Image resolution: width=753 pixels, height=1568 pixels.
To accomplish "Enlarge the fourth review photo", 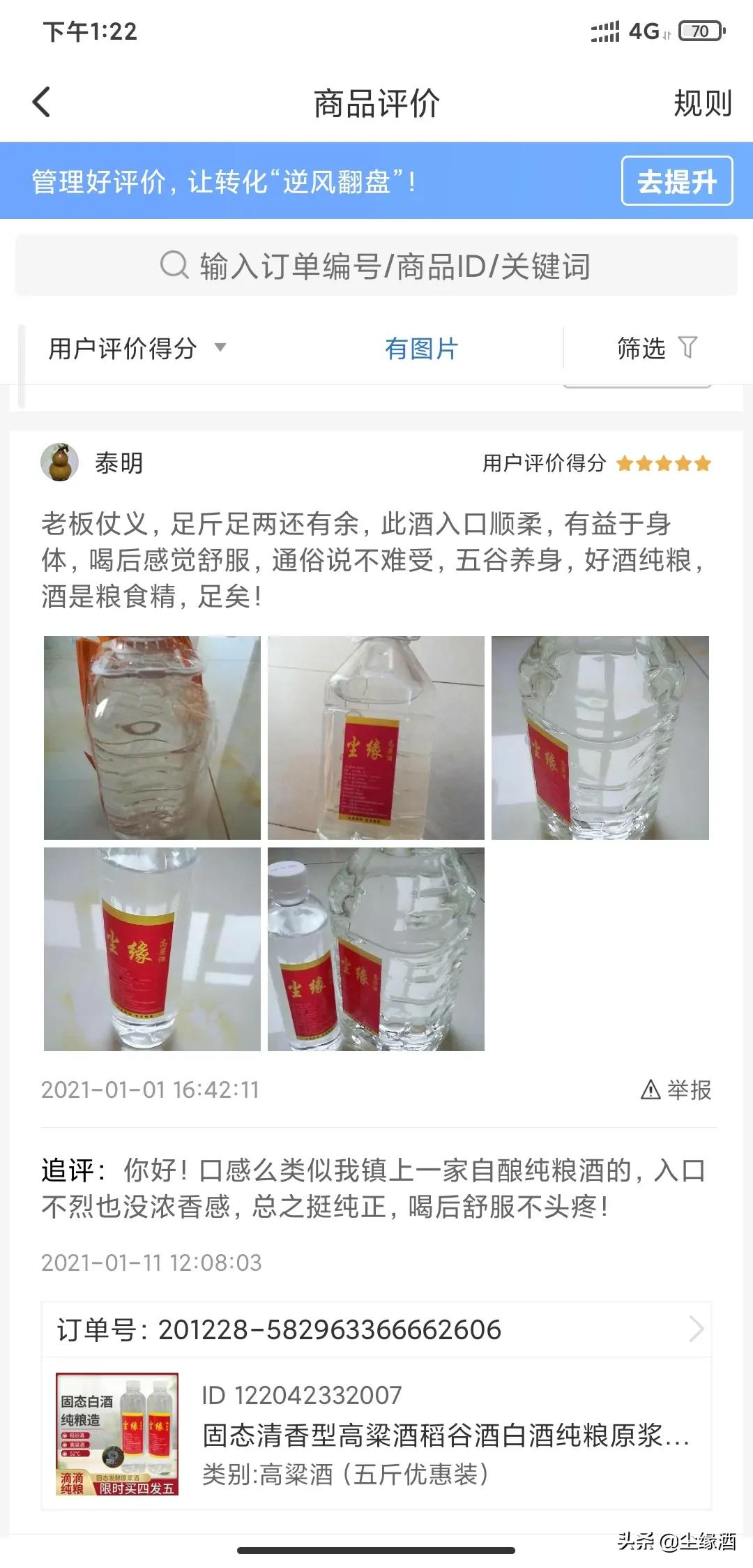I will 152,949.
